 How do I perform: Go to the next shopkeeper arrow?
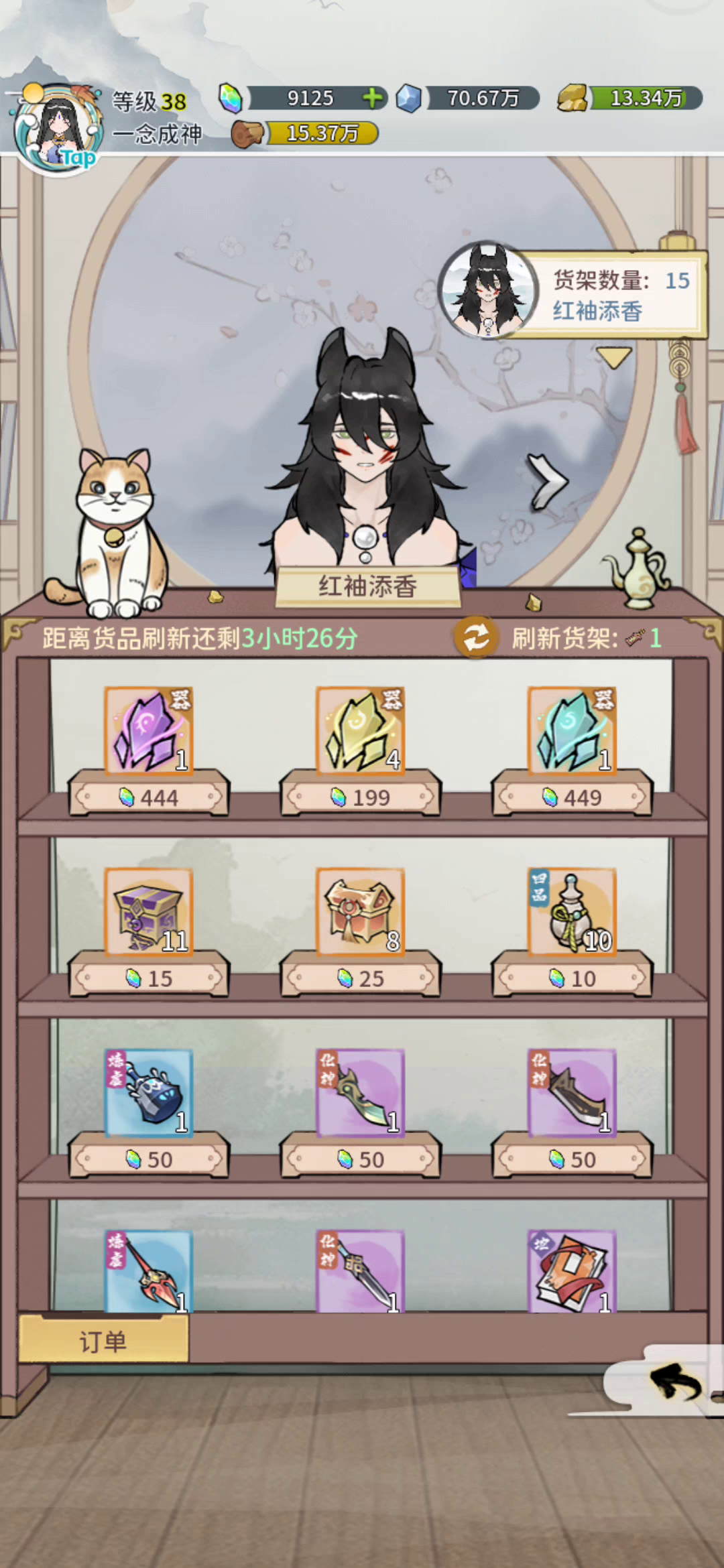[547, 480]
